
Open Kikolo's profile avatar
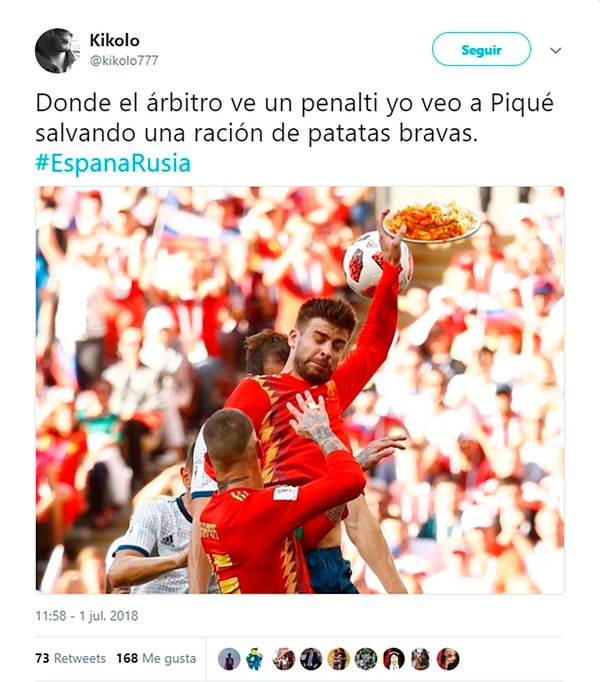(x=57, y=50)
